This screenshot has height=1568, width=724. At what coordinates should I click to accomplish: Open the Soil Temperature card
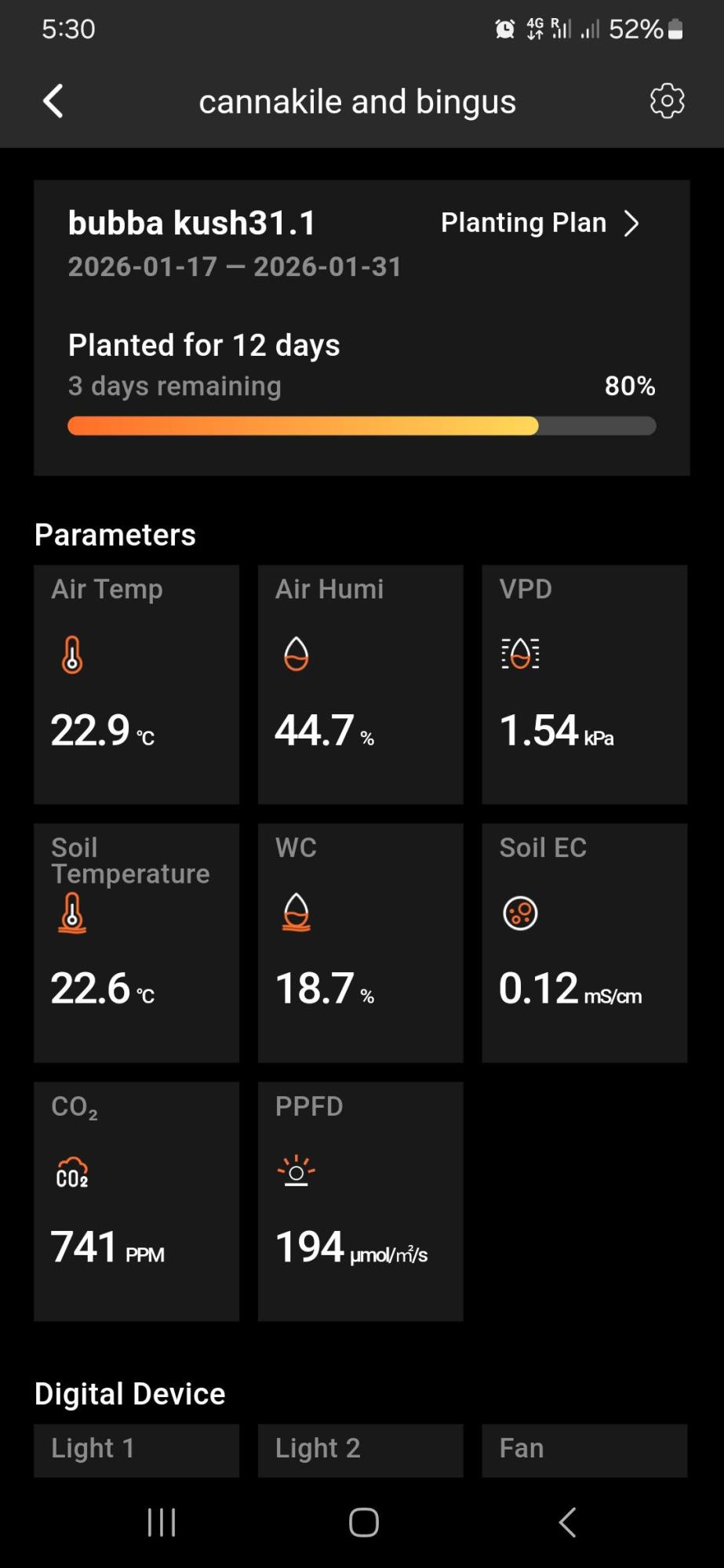click(x=136, y=942)
